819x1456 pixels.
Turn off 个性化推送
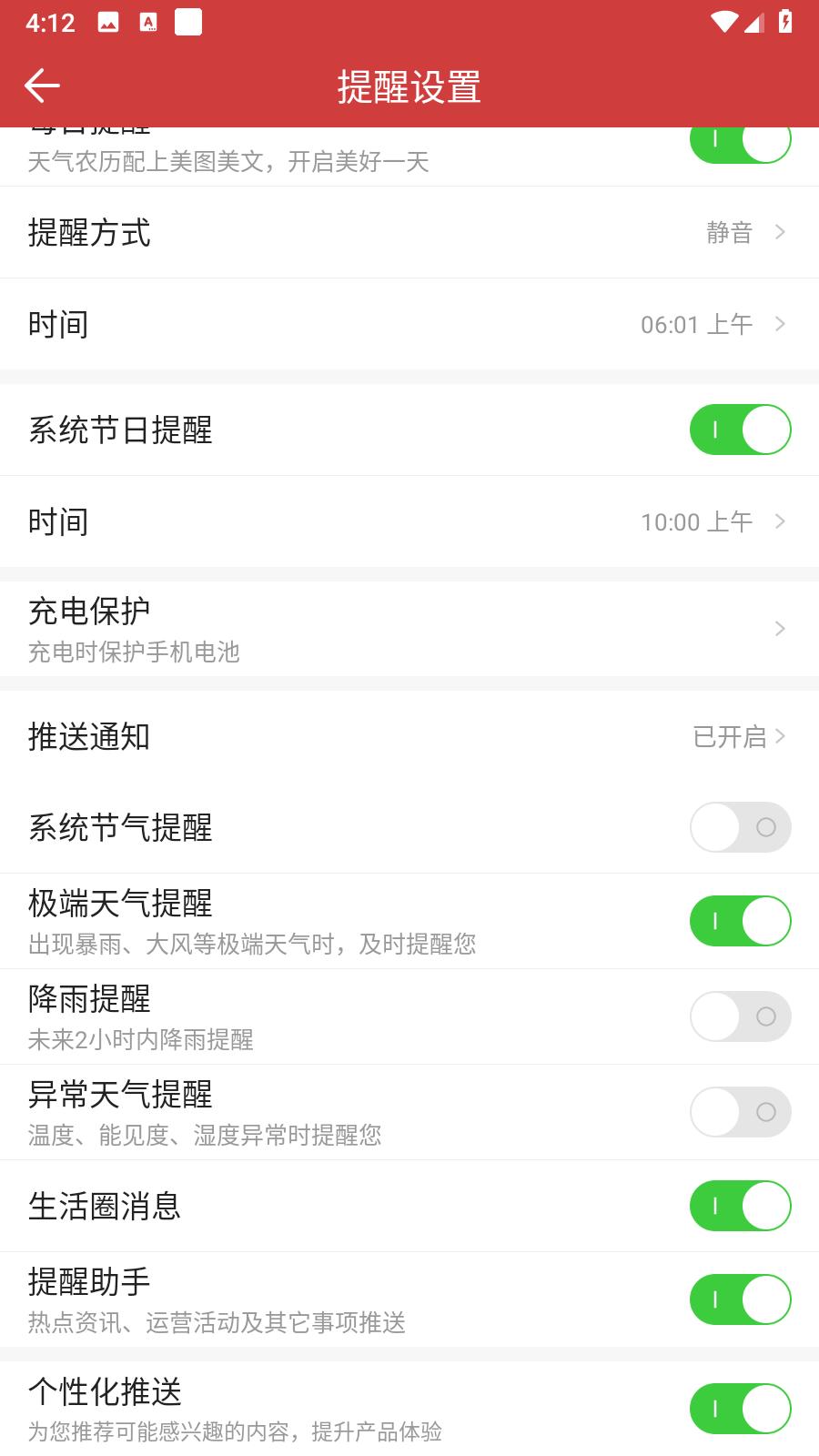740,1409
